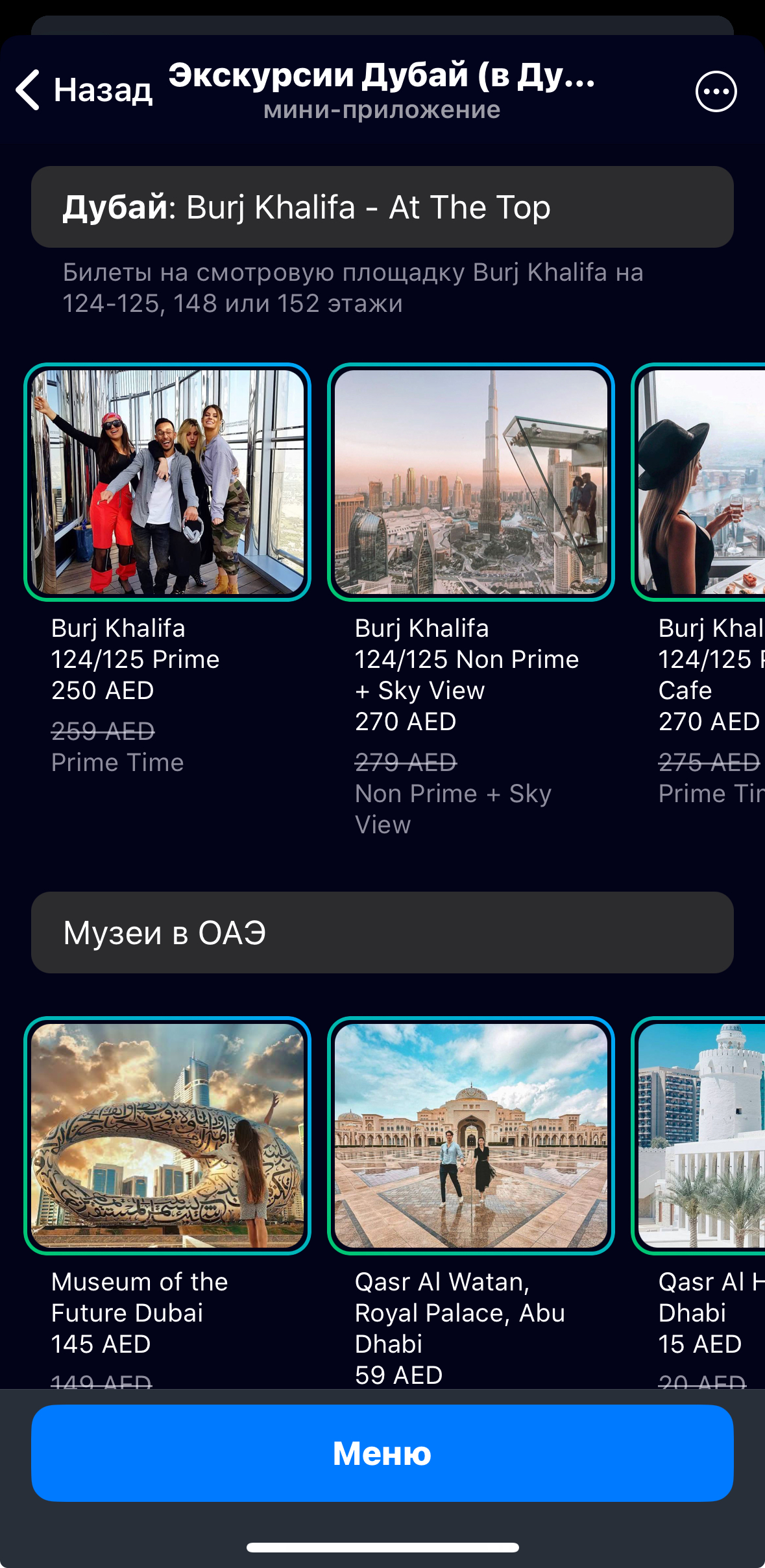Click the back chevron arrow
This screenshot has width=765, height=1568.
click(x=27, y=91)
